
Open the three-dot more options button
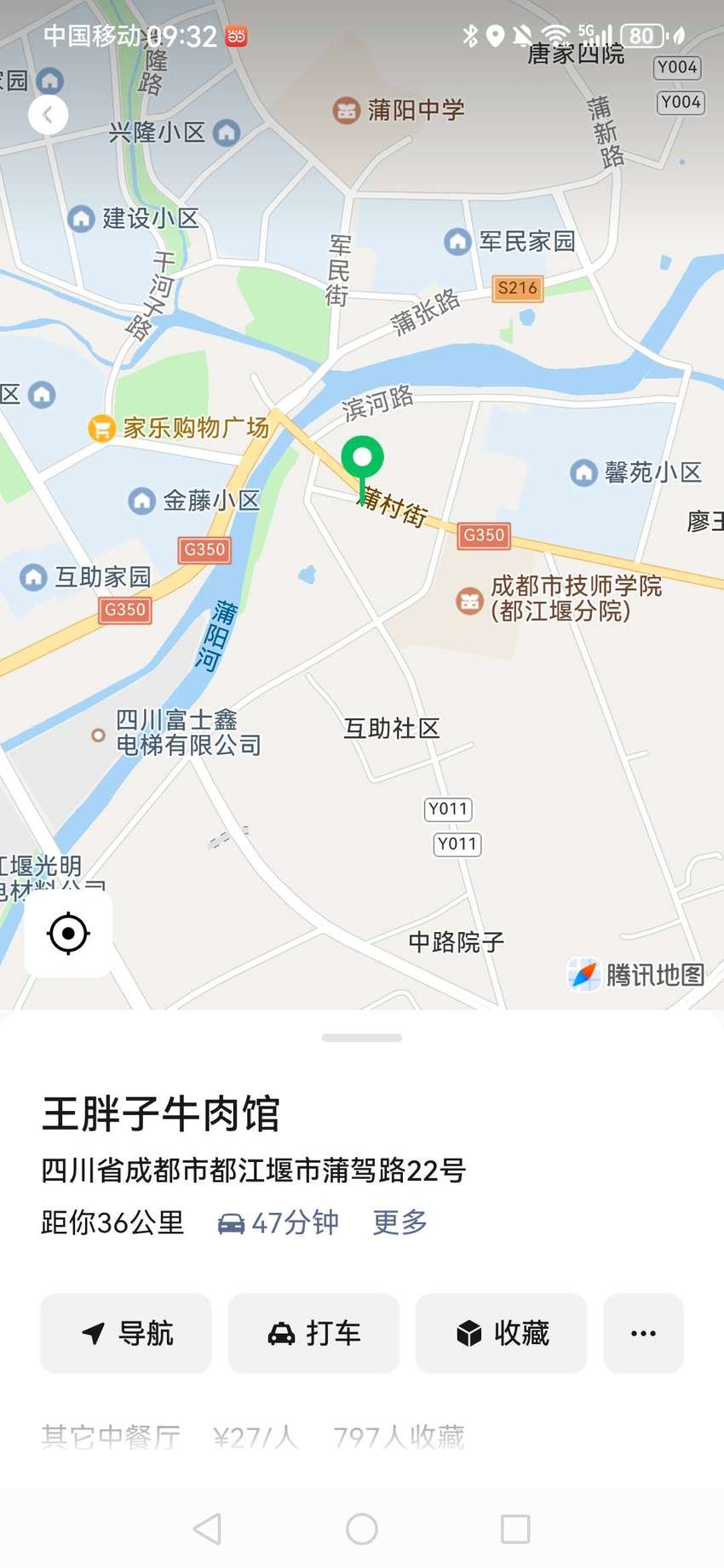643,1333
